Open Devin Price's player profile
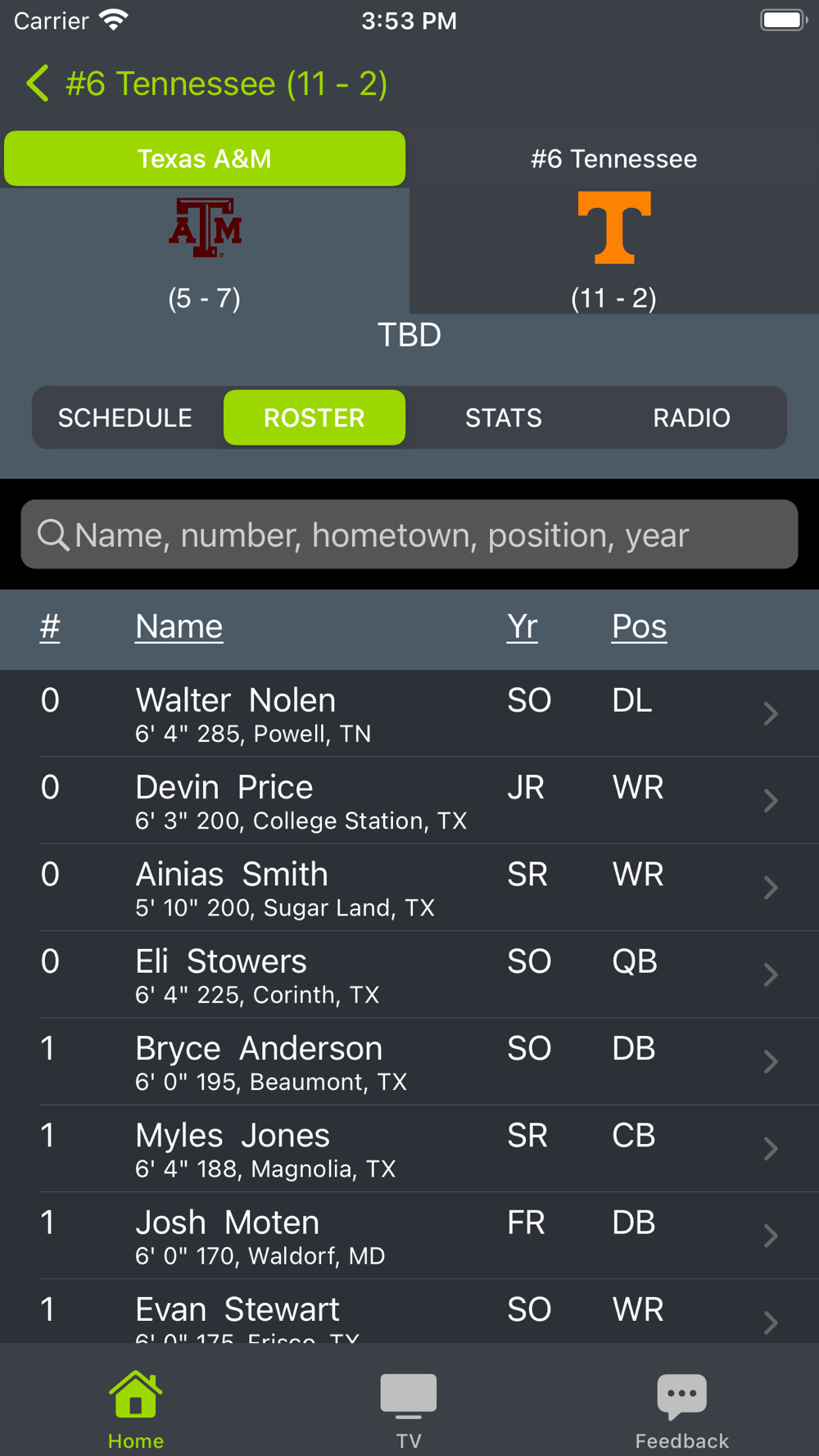Image resolution: width=819 pixels, height=1456 pixels. click(409, 801)
